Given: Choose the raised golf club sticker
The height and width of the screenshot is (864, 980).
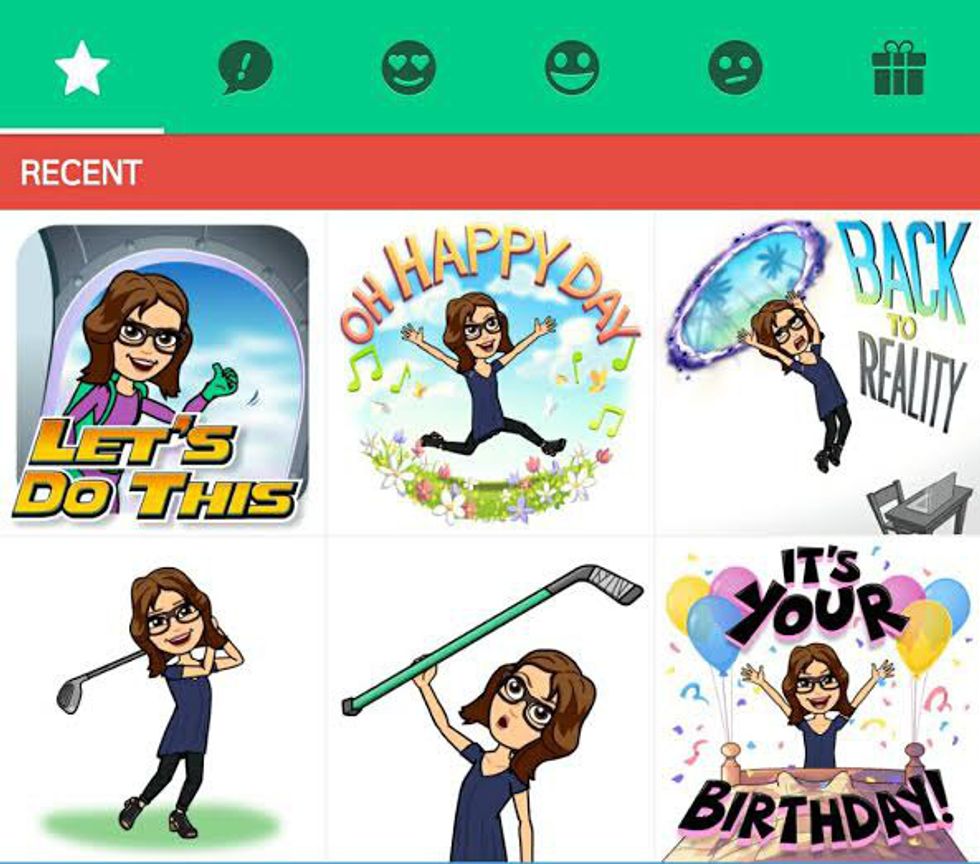Looking at the screenshot, I should (490, 700).
